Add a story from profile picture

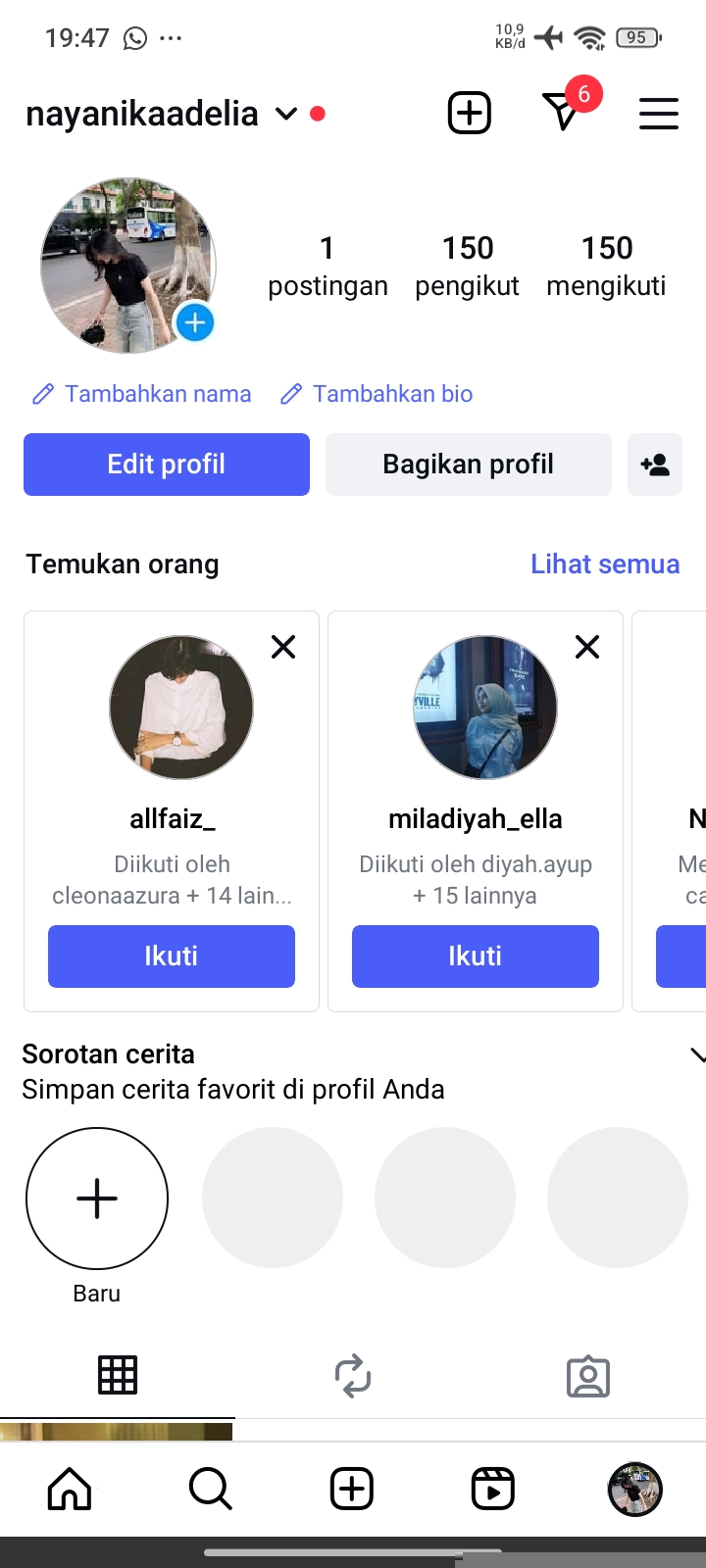(x=195, y=322)
